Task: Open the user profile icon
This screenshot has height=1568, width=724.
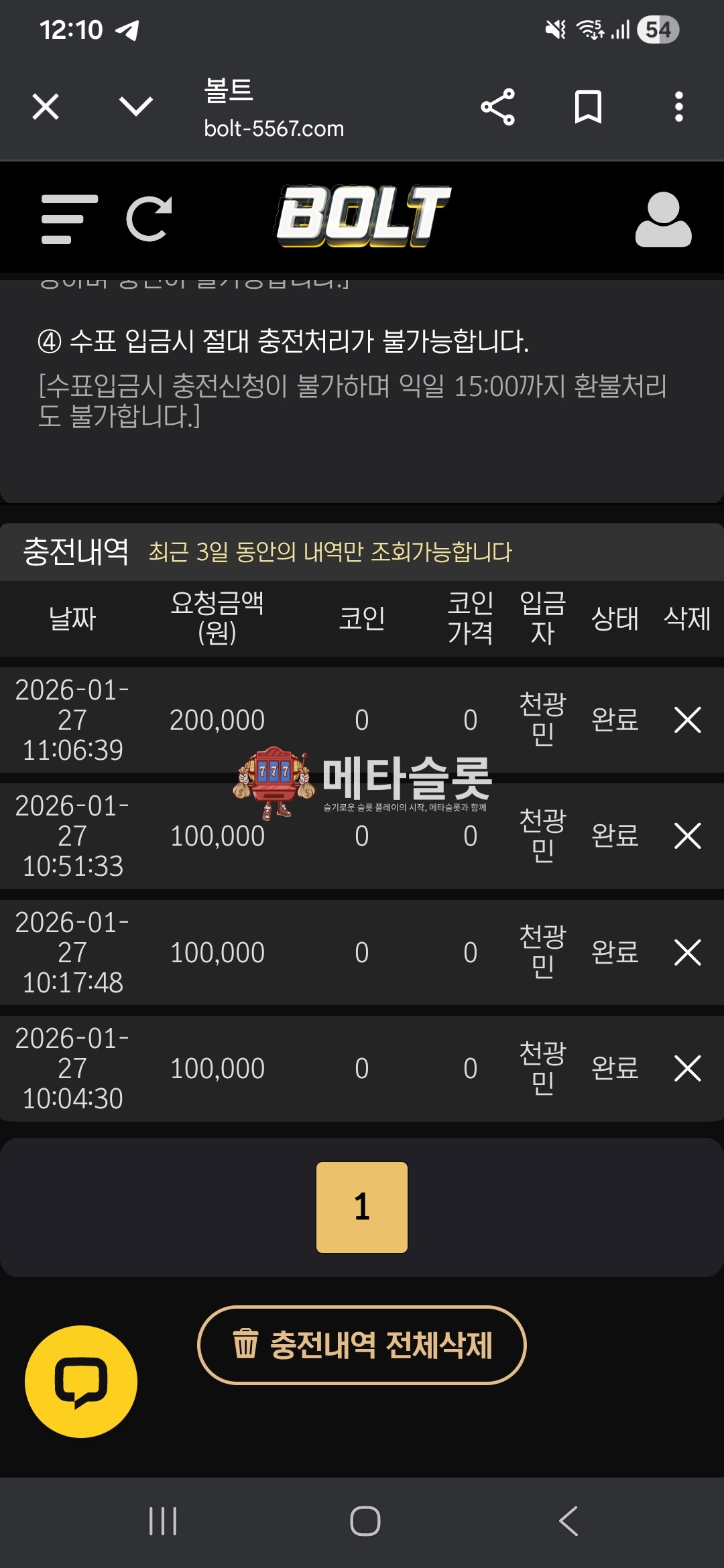Action: [663, 220]
